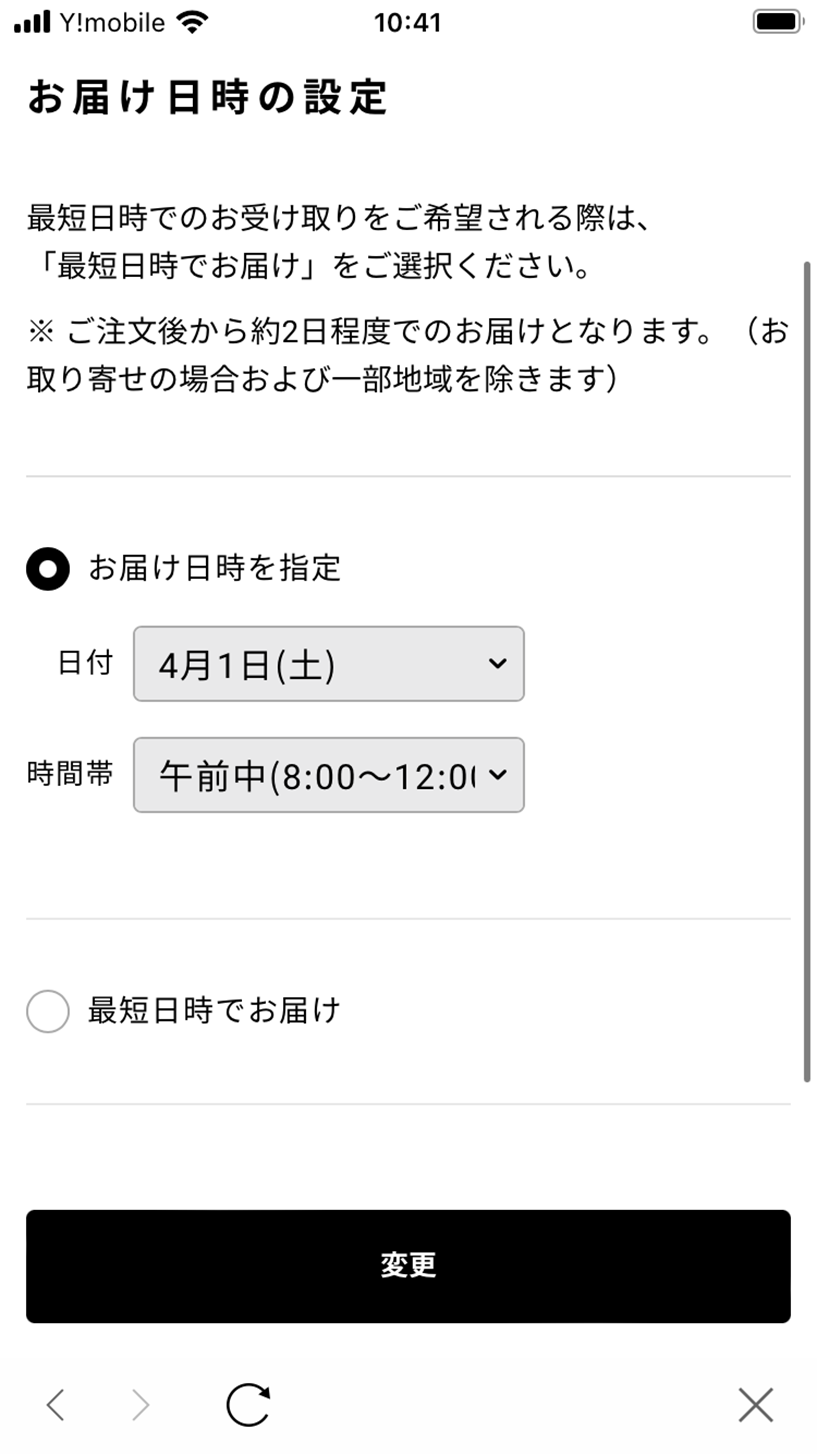Viewport: 817px width, 1454px height.
Task: Go back with the browser back arrow
Action: coord(56,1405)
